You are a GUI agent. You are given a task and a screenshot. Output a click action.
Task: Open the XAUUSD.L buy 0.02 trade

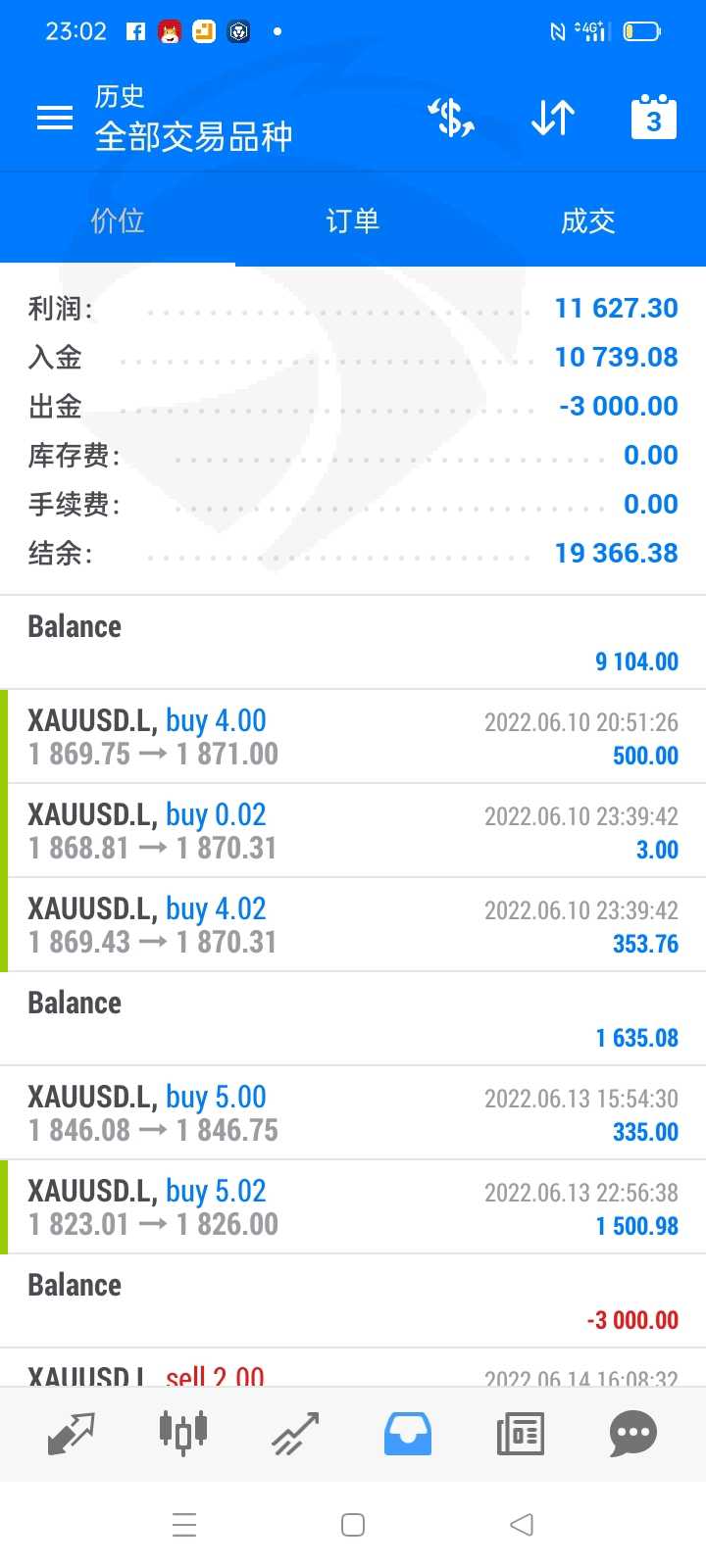353,831
